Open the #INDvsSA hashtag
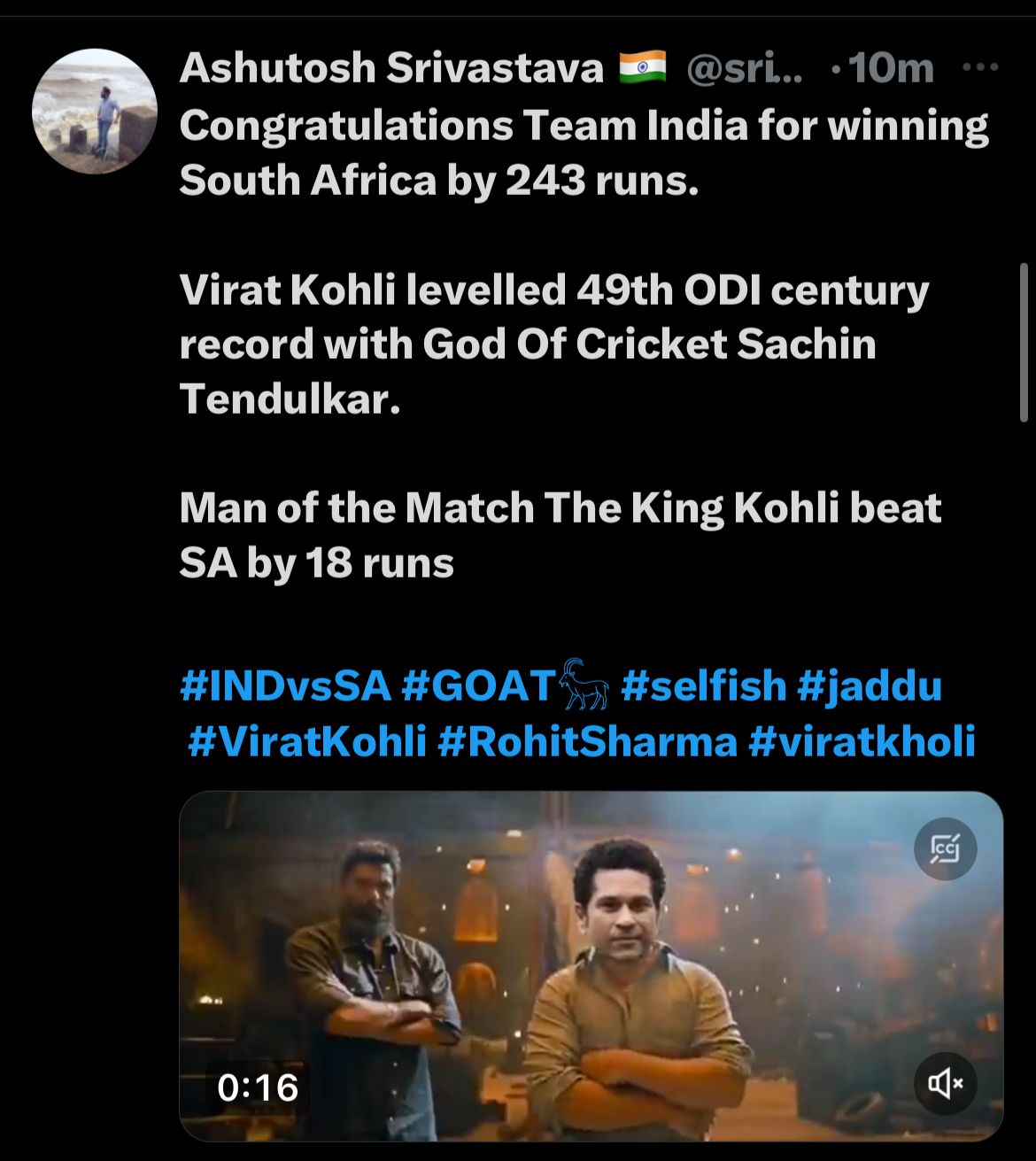This screenshot has height=1161, width=1036. [x=284, y=686]
